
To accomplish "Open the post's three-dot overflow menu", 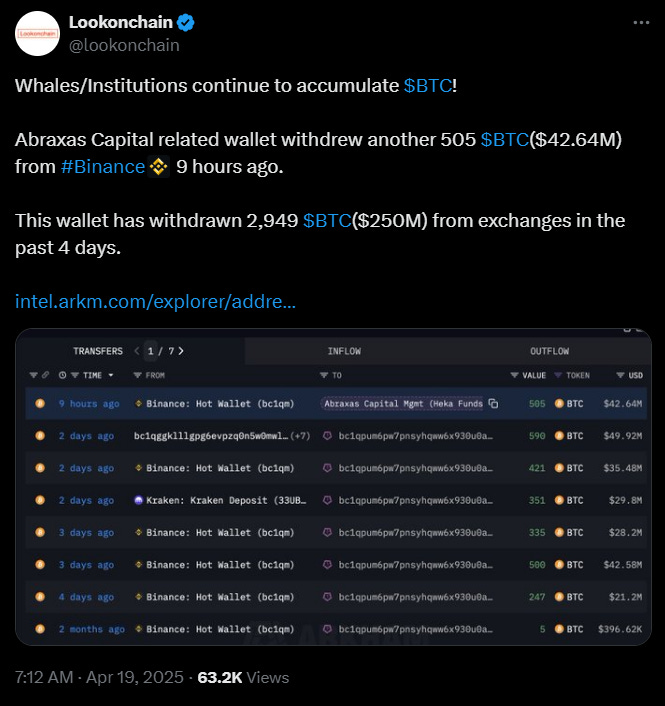I will (x=641, y=23).
